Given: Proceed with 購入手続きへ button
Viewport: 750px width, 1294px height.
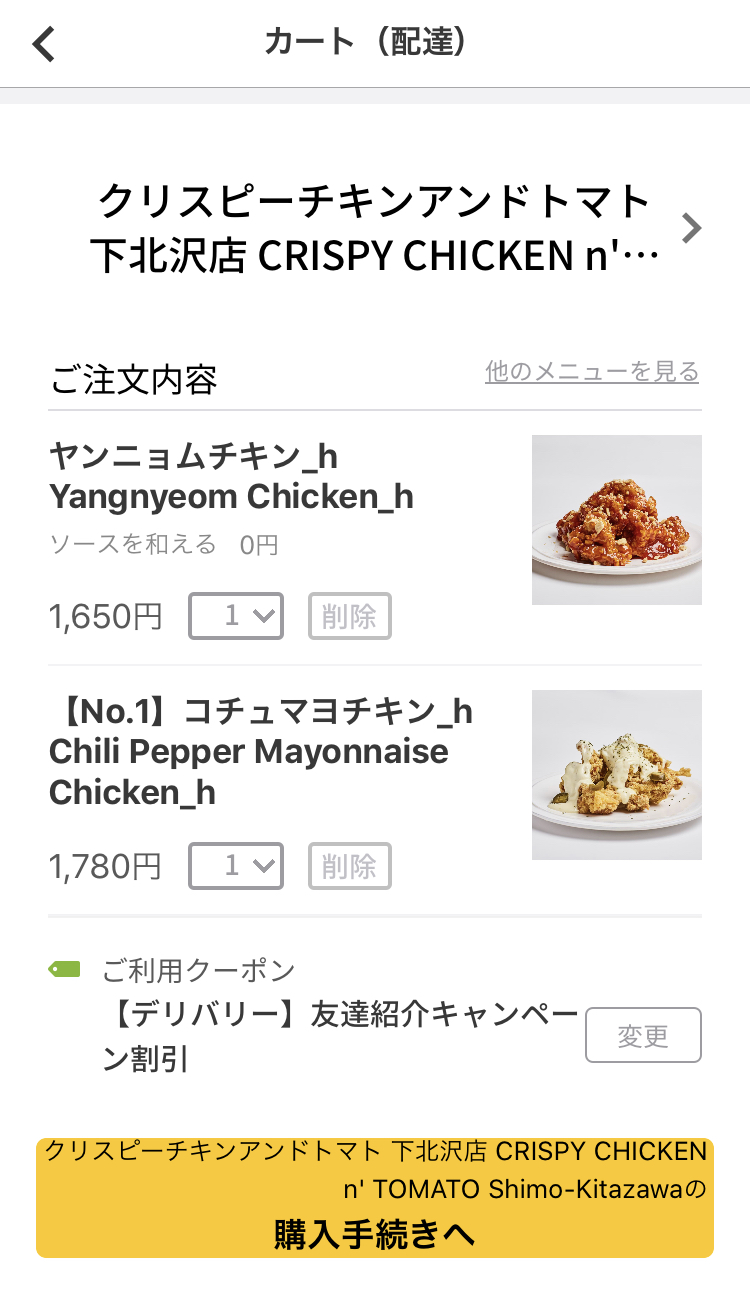Looking at the screenshot, I should [375, 1197].
